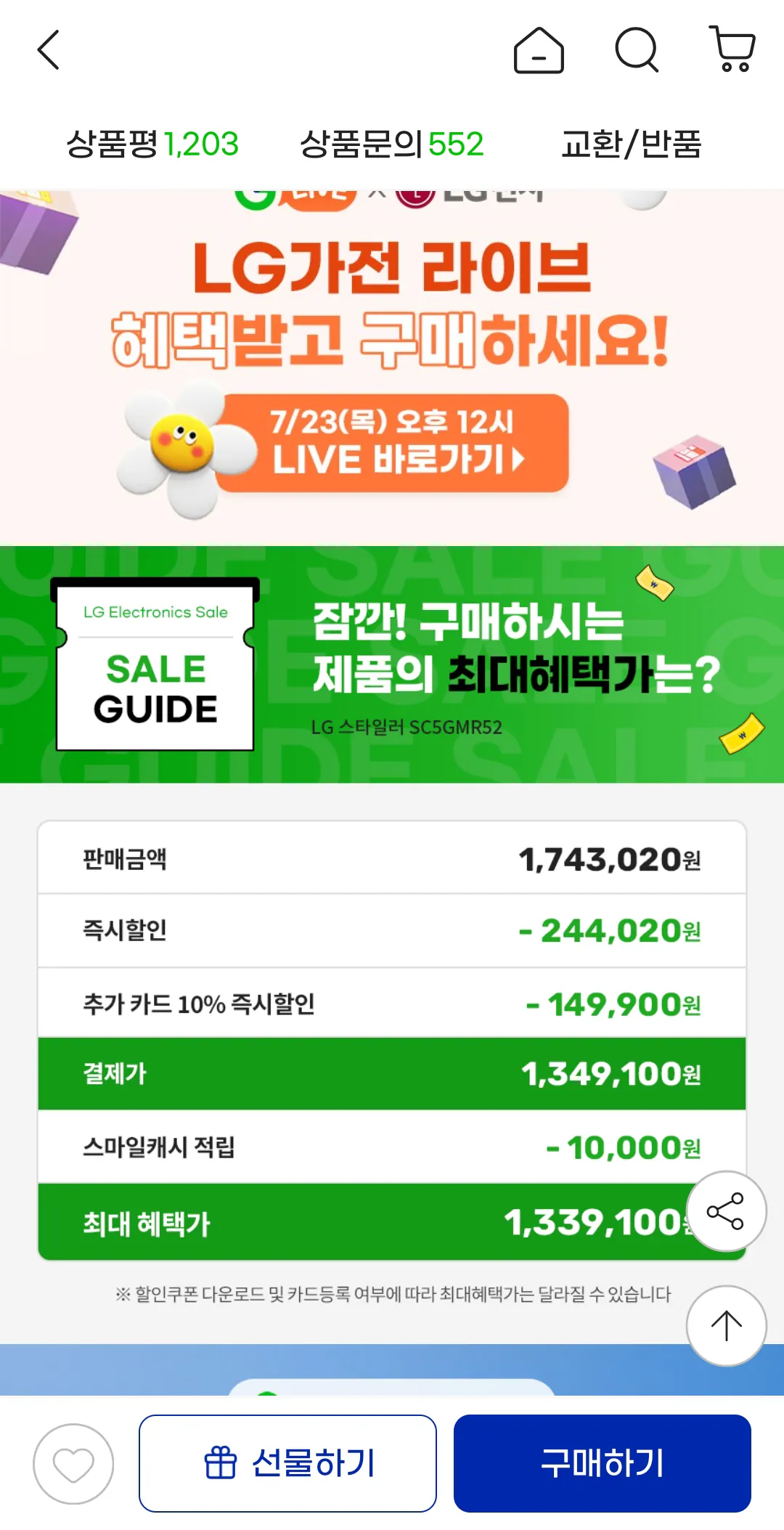Screen dimensions: 784x1530
Task: Switch to the 교환/반품 tab
Action: point(632,144)
